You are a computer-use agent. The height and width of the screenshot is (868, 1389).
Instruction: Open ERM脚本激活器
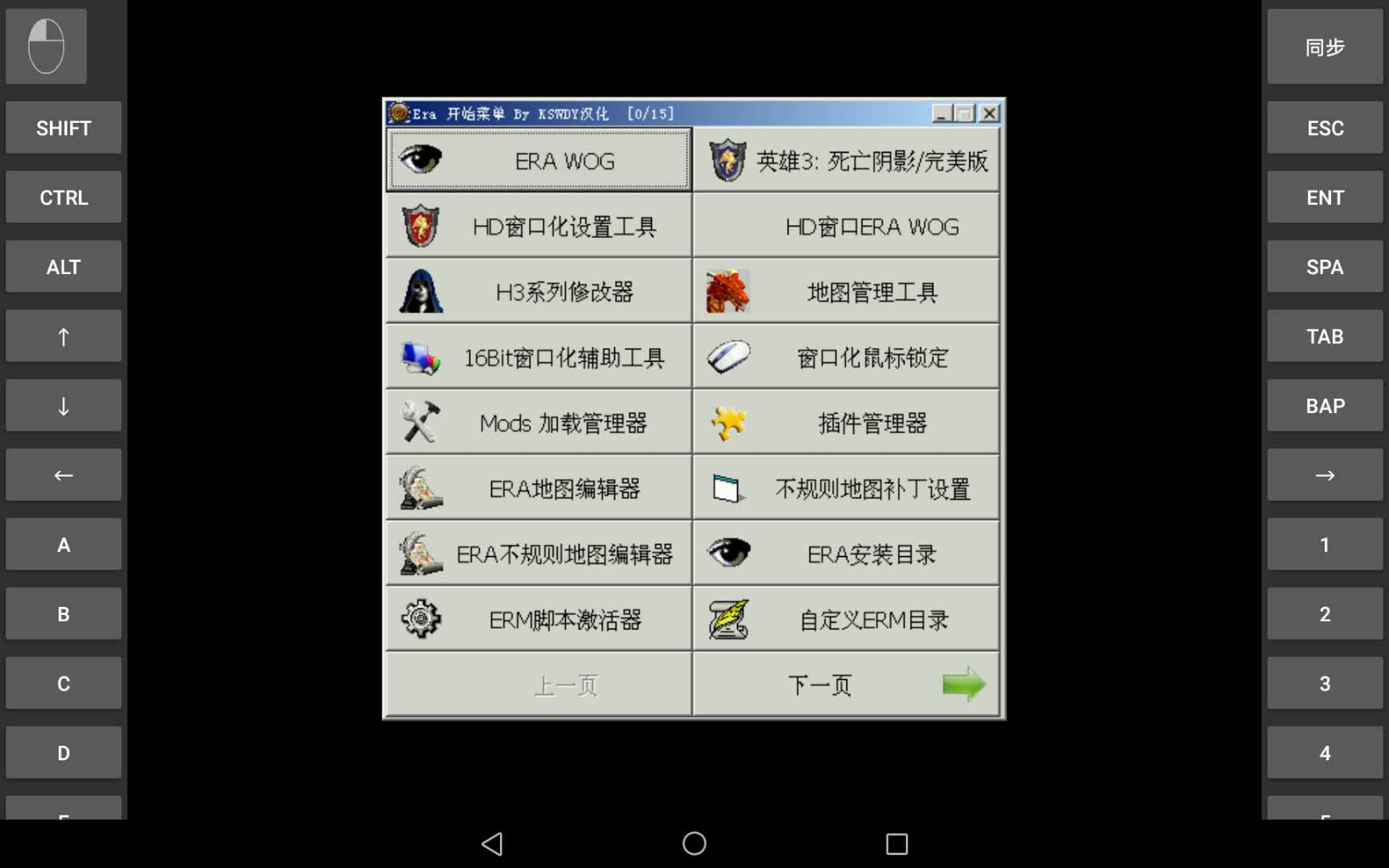click(x=538, y=620)
